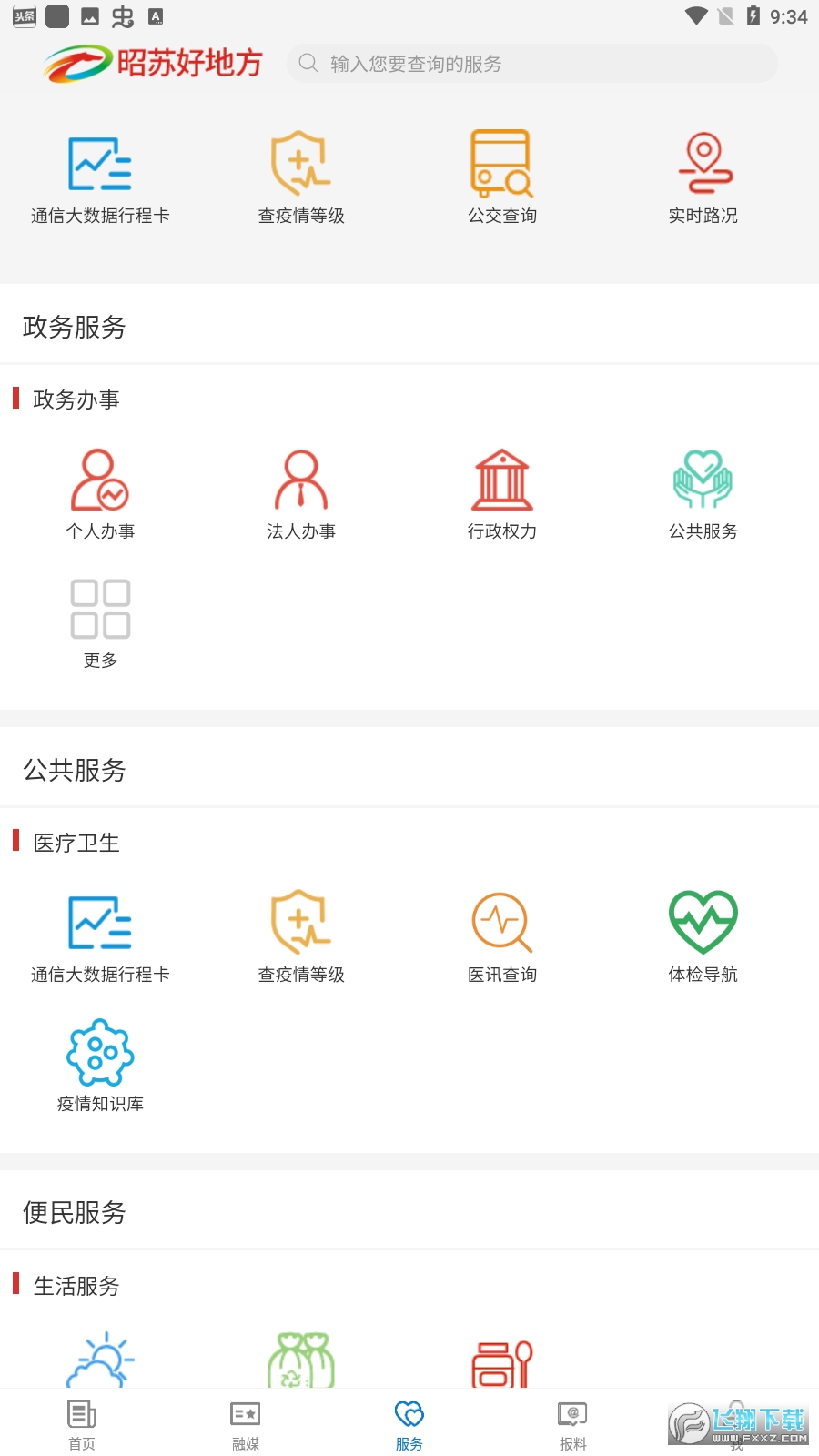Go to the 我 profile tab

(x=736, y=1424)
